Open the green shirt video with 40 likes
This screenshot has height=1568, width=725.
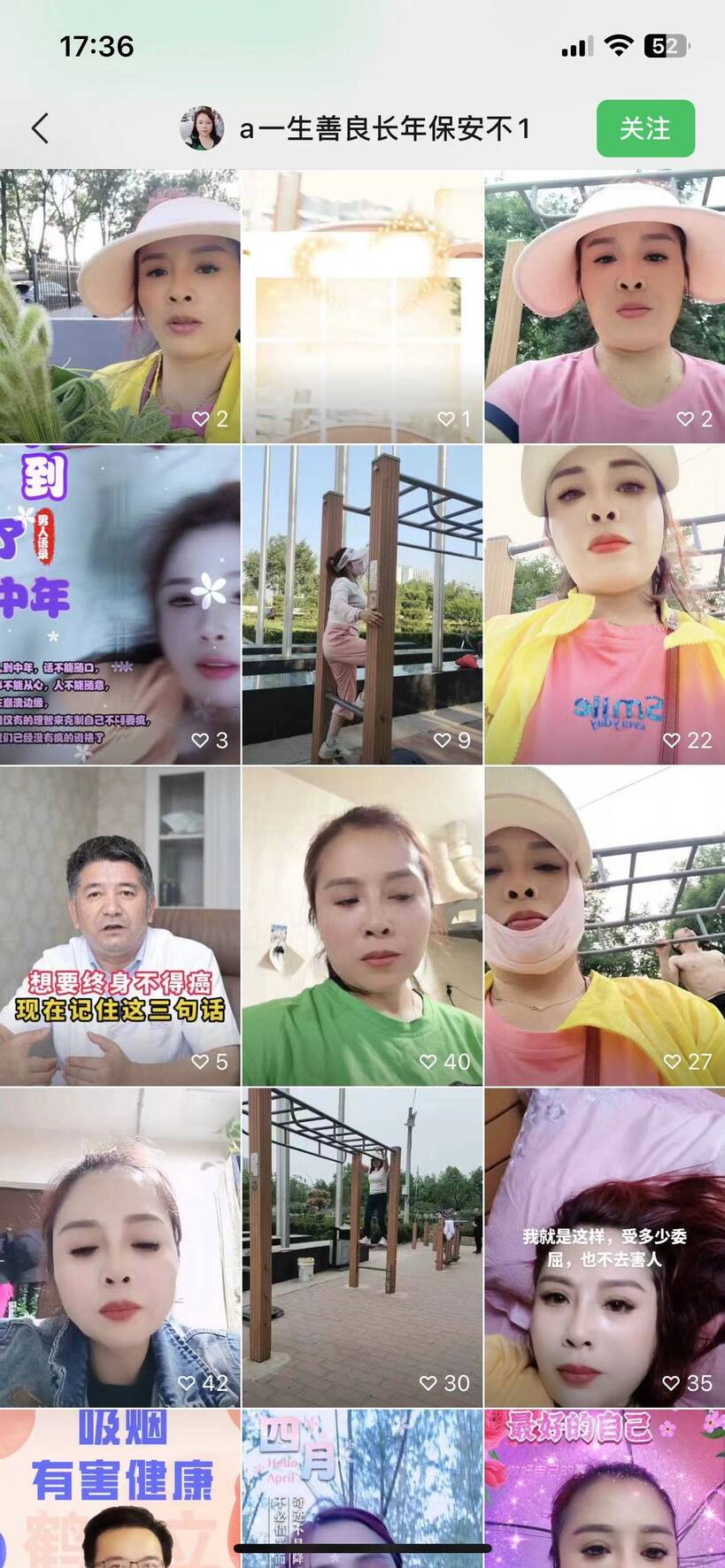coord(362,926)
